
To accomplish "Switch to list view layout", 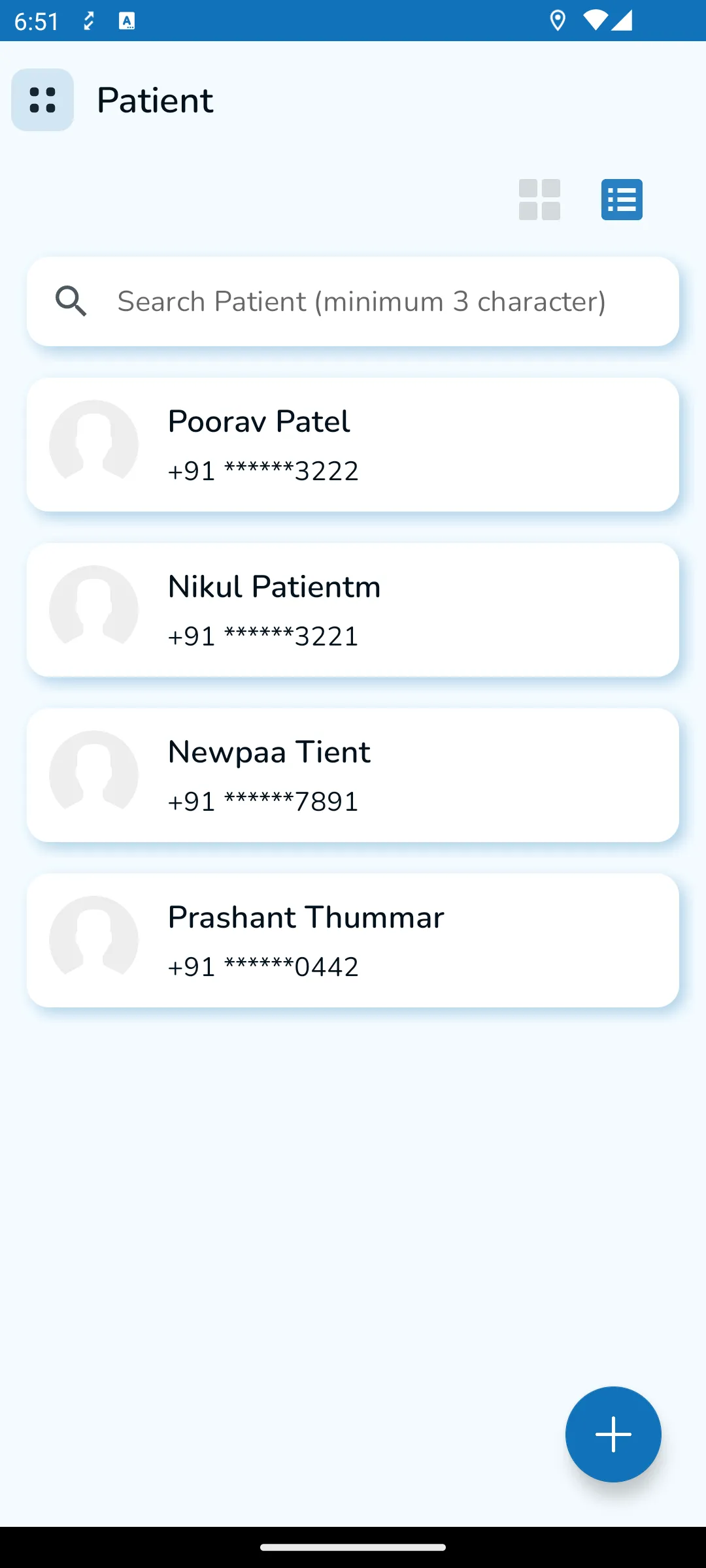I will click(620, 200).
